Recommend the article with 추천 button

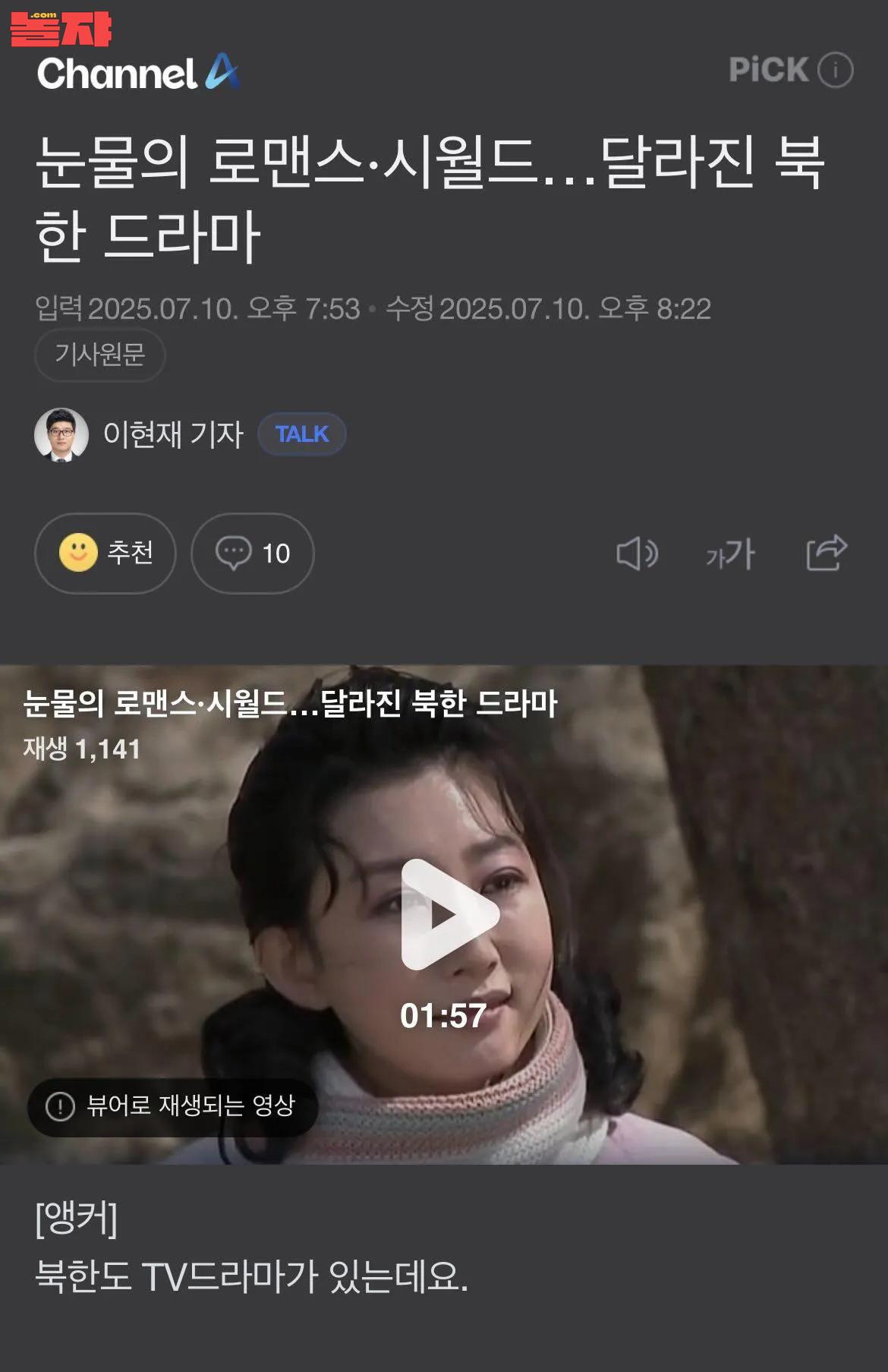tap(105, 553)
